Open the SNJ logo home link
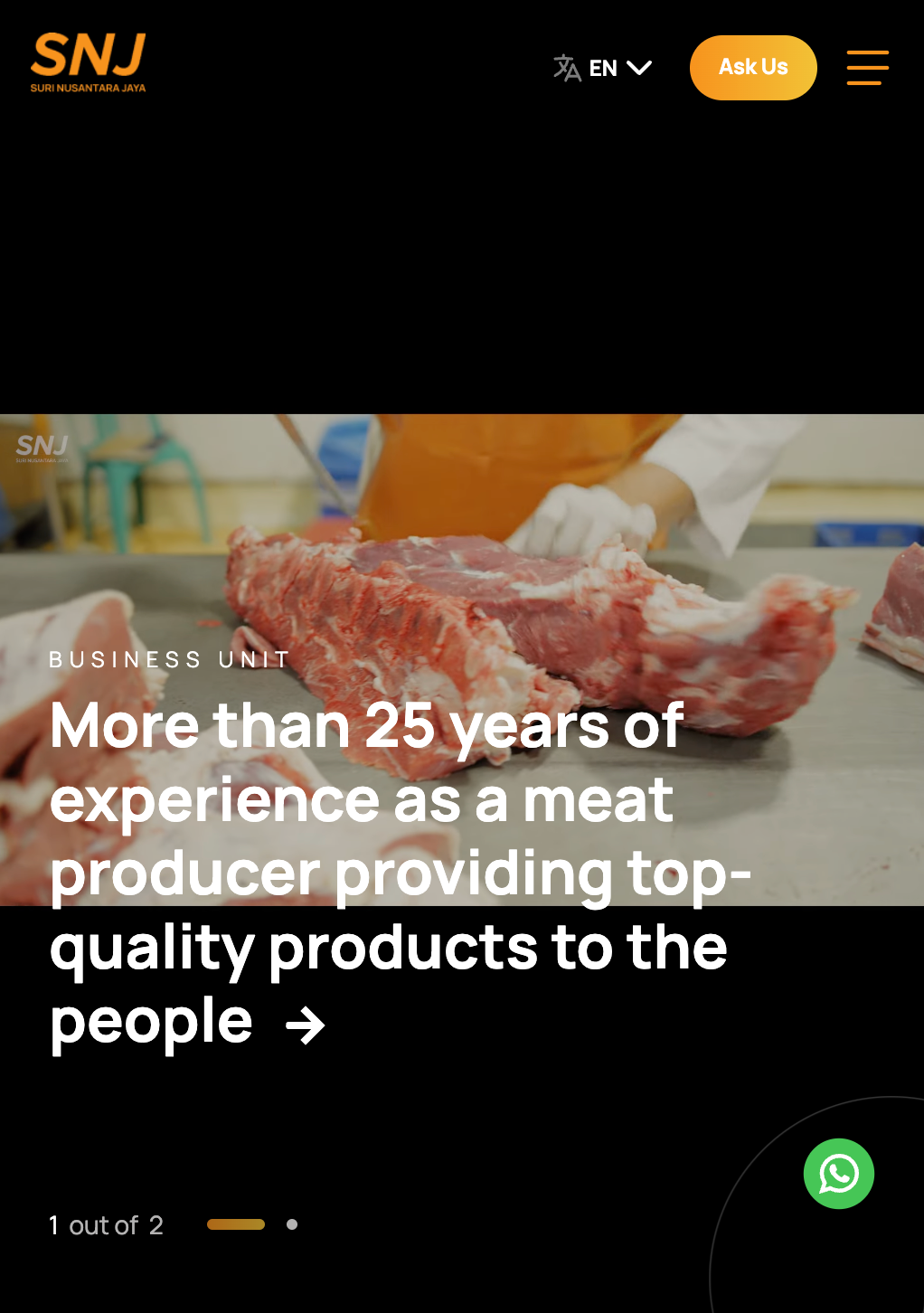Viewport: 924px width, 1313px height. click(x=89, y=62)
